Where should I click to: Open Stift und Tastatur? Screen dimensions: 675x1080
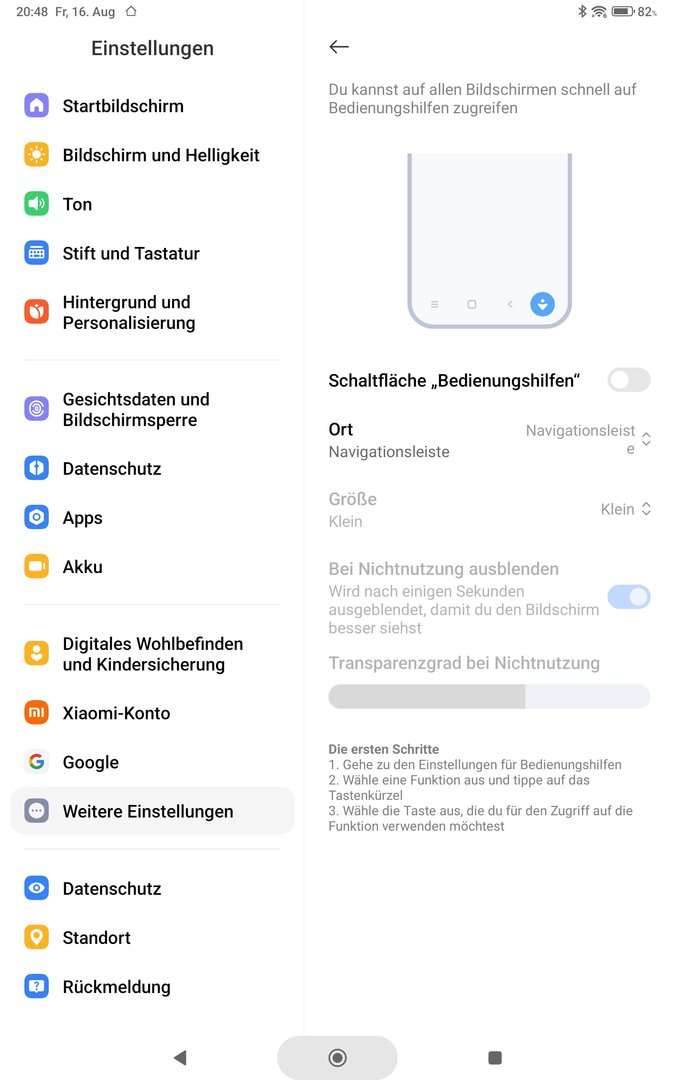[130, 253]
